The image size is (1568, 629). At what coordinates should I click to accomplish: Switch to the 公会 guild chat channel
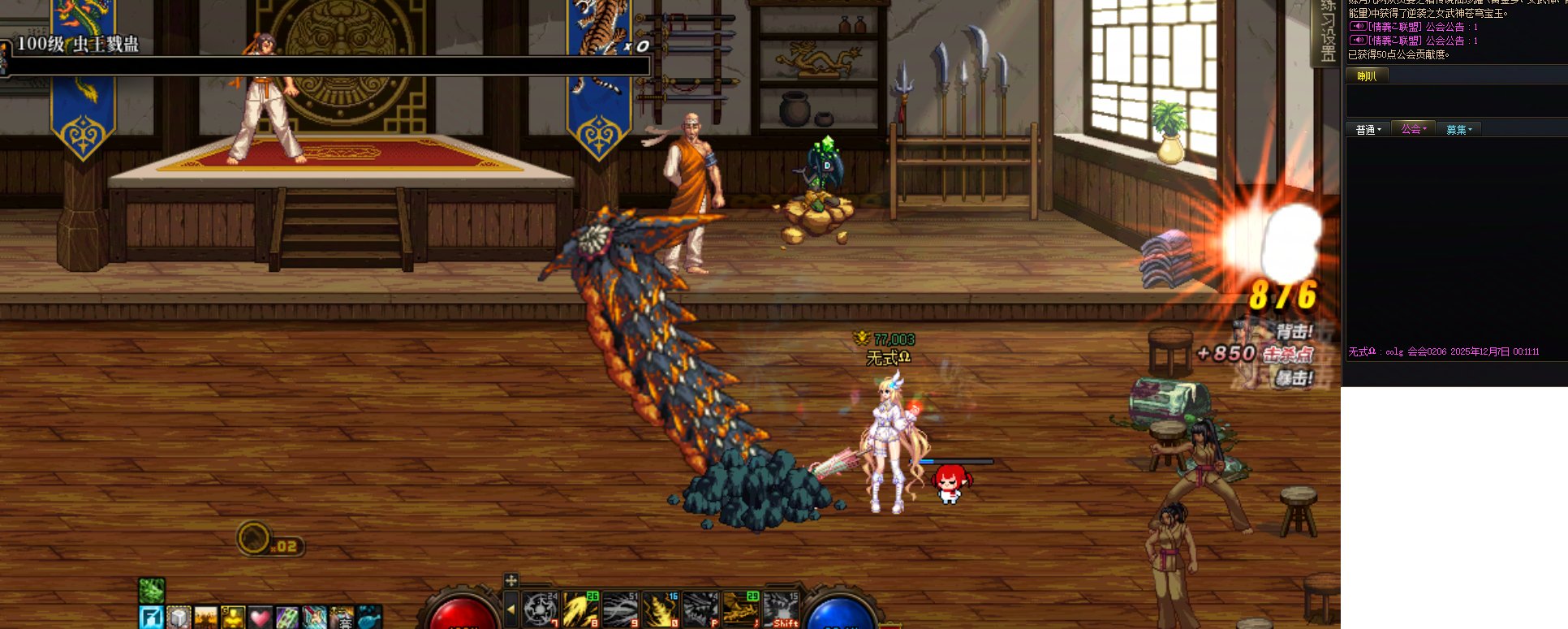1414,129
